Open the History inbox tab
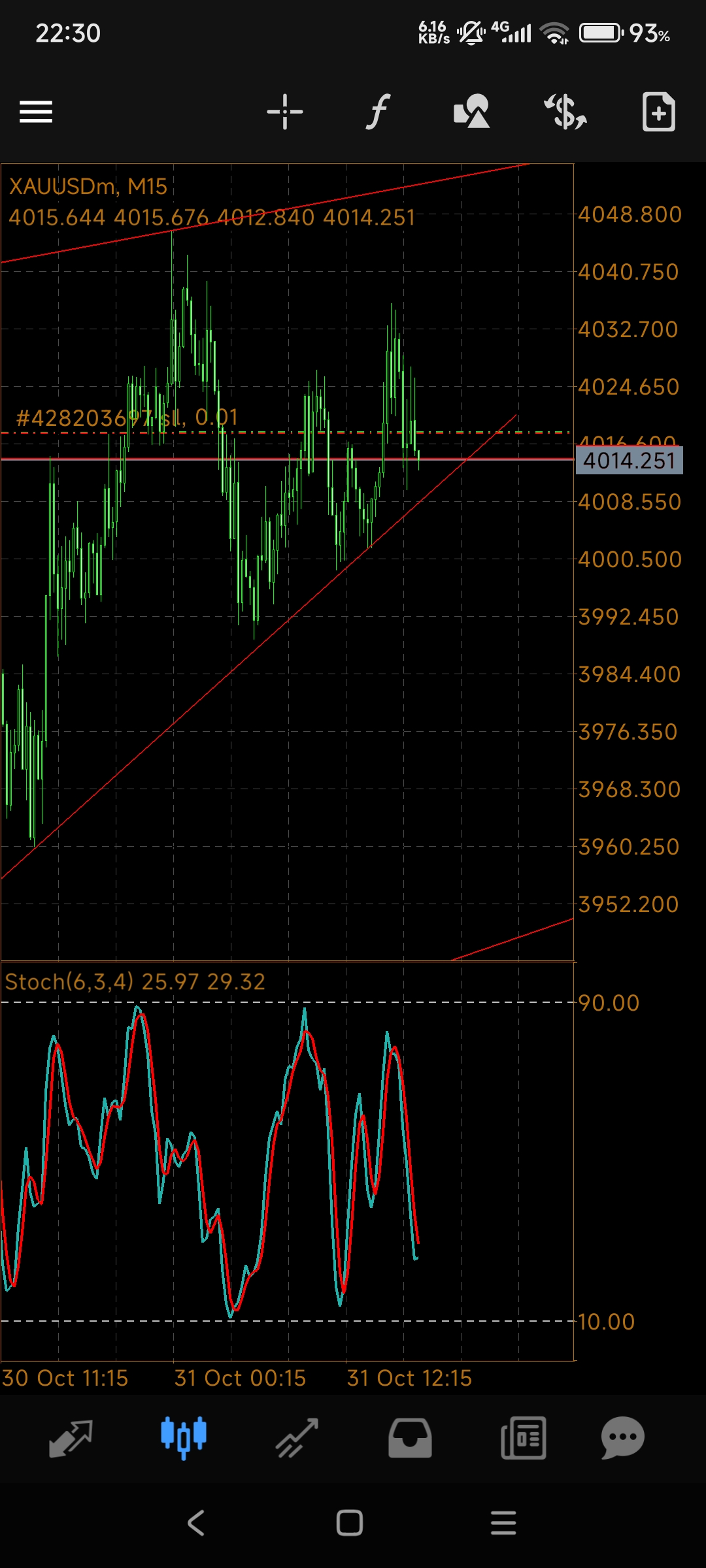The width and height of the screenshot is (706, 1568). pos(410,1438)
